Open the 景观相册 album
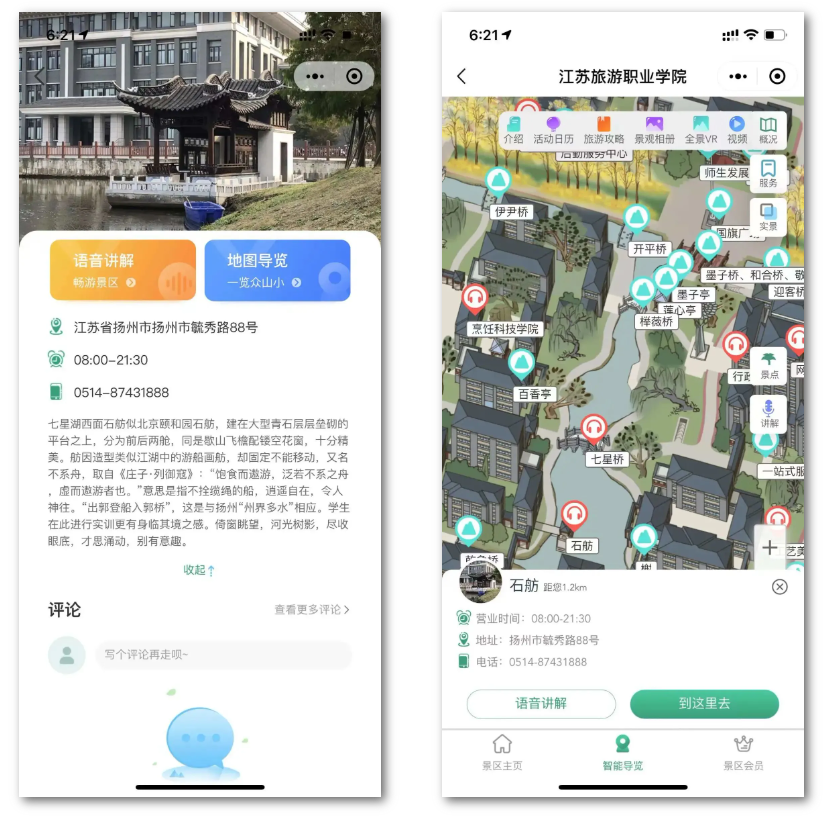 pyautogui.click(x=654, y=130)
